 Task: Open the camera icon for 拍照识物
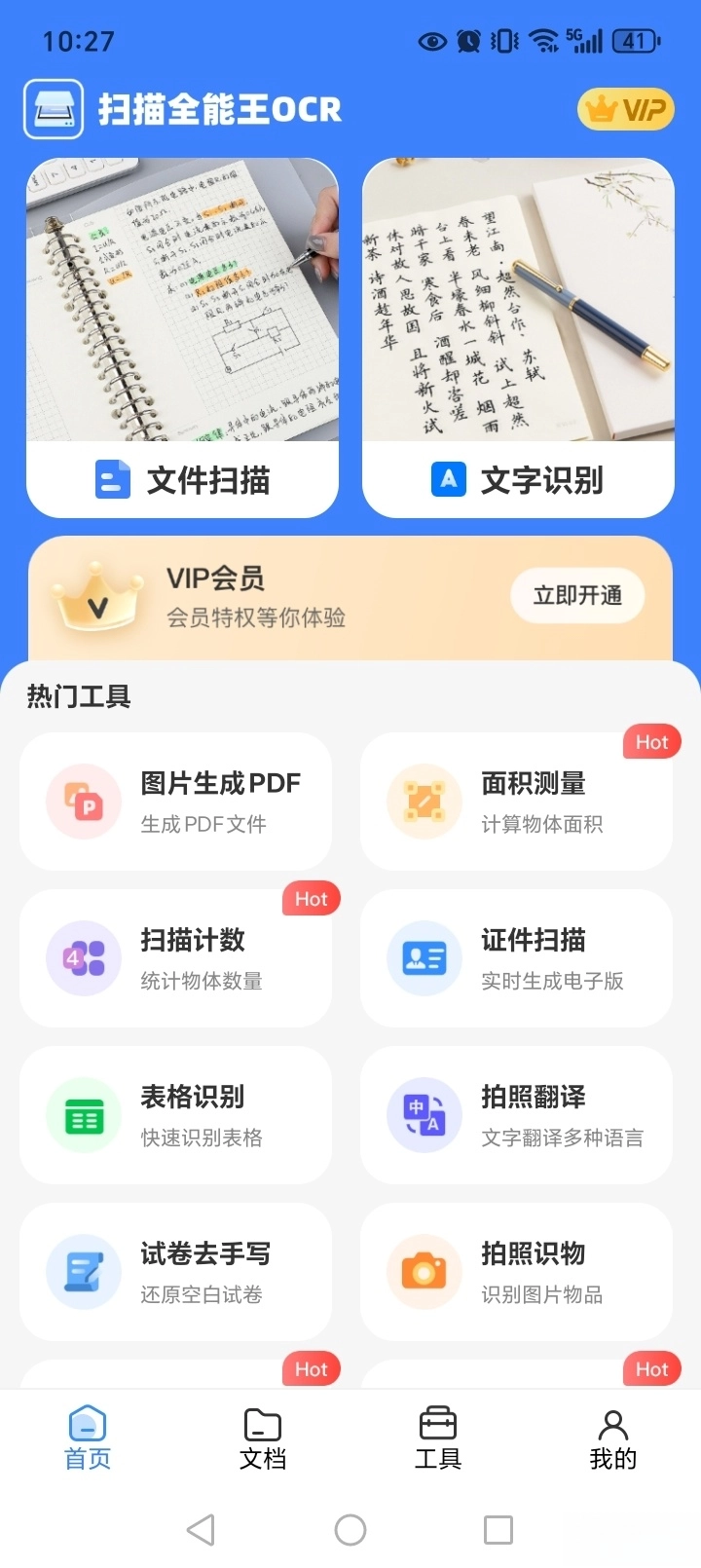(x=423, y=1272)
